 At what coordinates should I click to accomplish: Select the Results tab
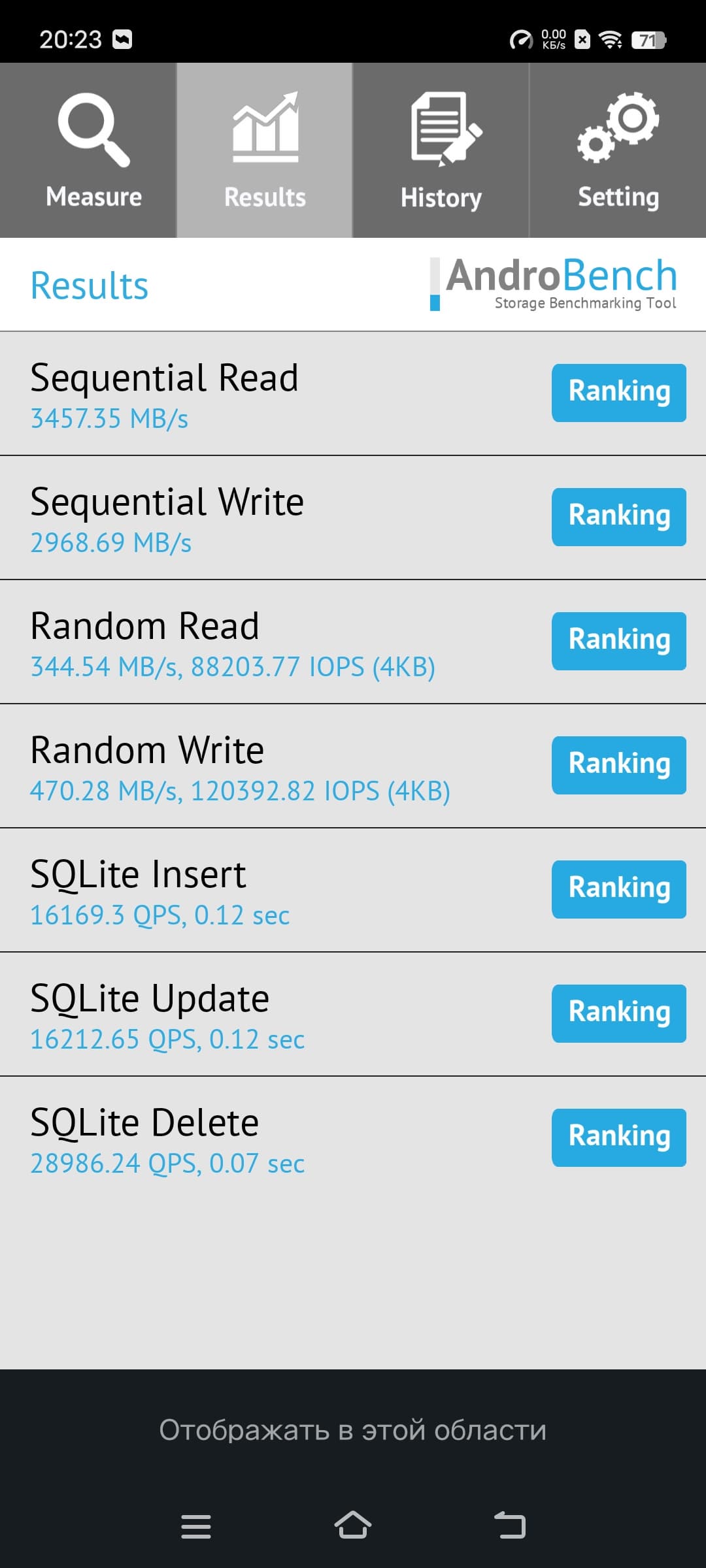pyautogui.click(x=265, y=150)
